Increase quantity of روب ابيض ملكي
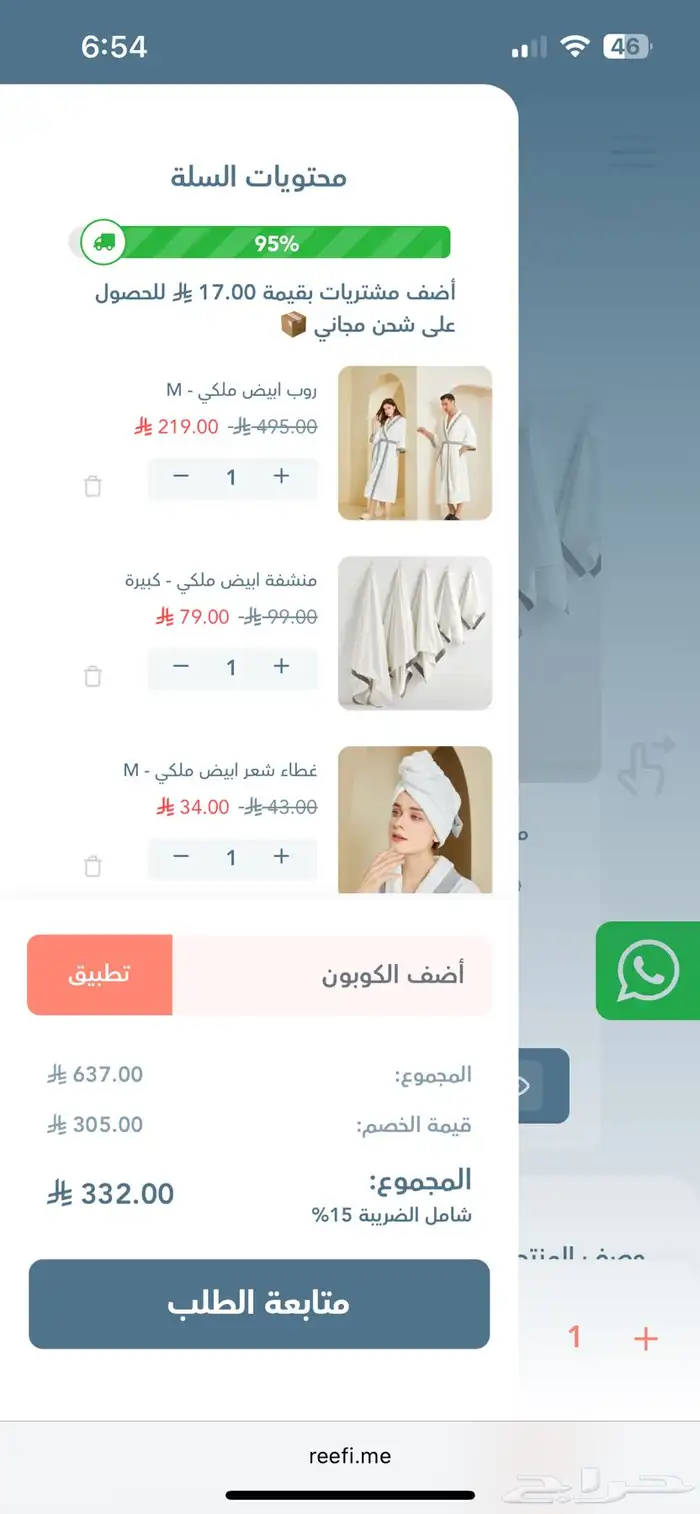700x1514 pixels. pos(281,477)
